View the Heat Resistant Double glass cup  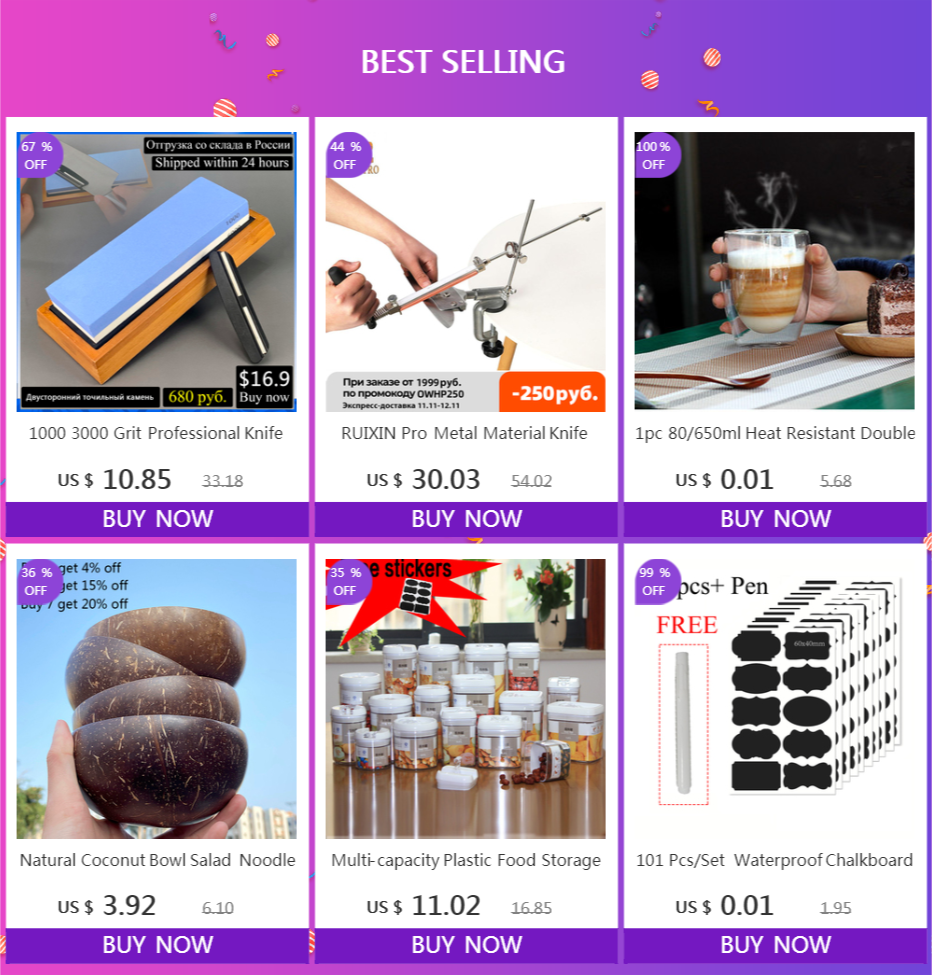(x=774, y=272)
